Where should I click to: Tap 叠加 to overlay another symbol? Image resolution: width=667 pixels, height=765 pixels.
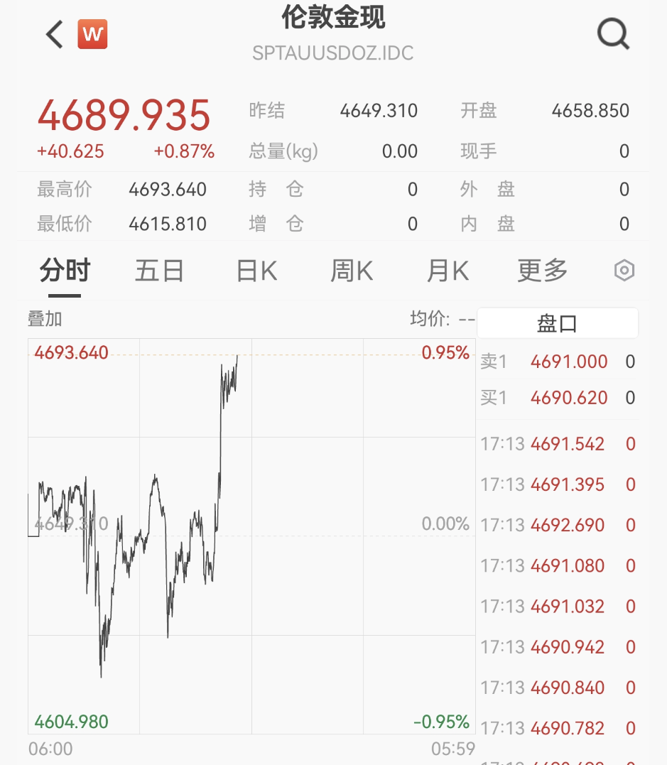point(45,320)
